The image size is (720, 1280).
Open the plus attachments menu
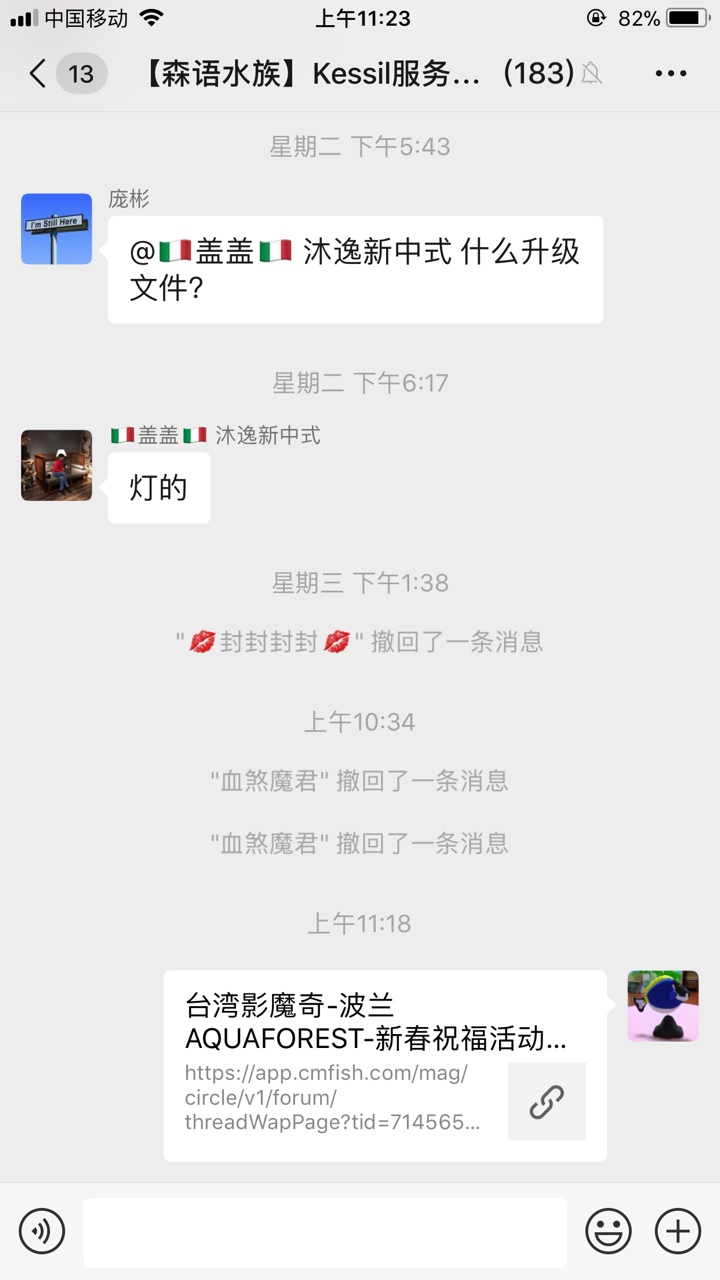[x=677, y=1231]
